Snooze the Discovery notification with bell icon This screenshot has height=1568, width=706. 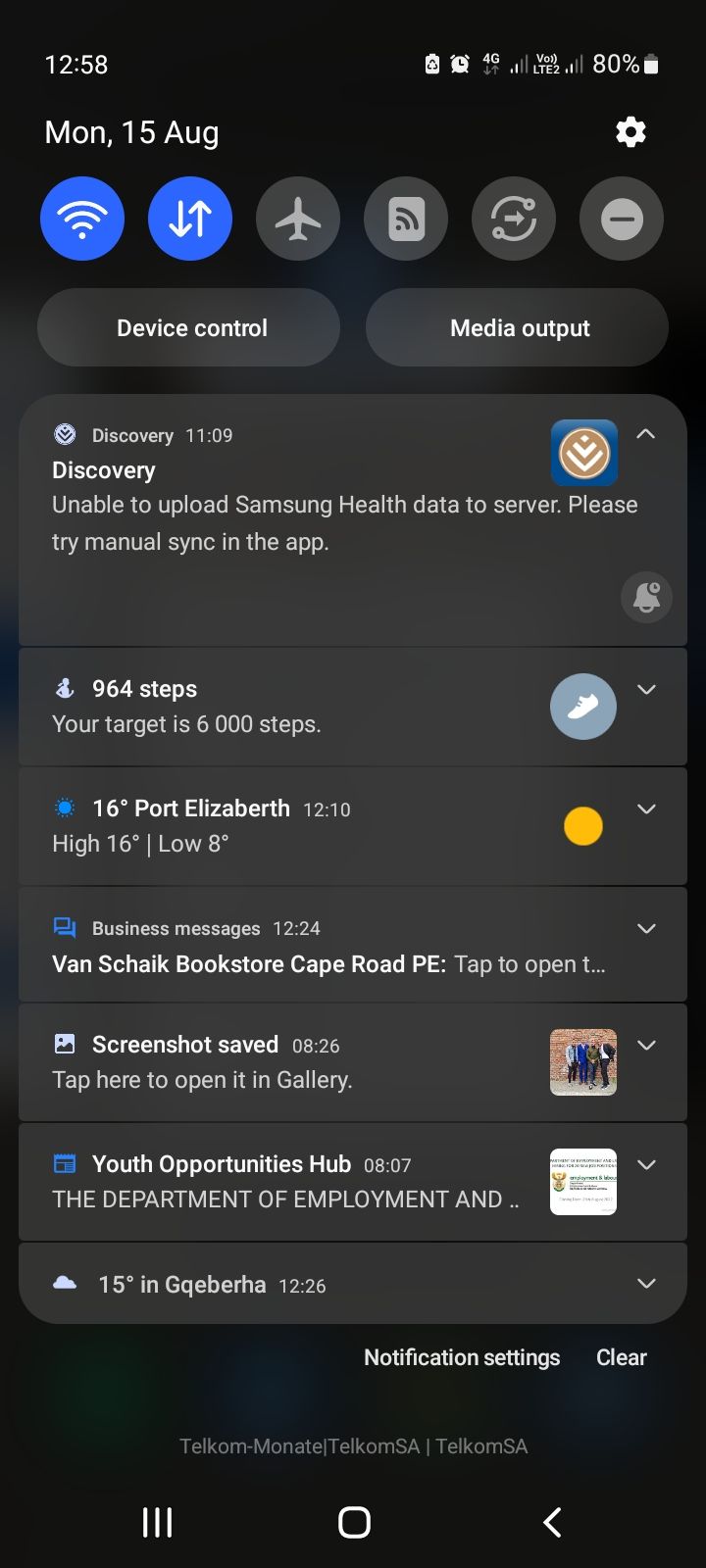(646, 597)
